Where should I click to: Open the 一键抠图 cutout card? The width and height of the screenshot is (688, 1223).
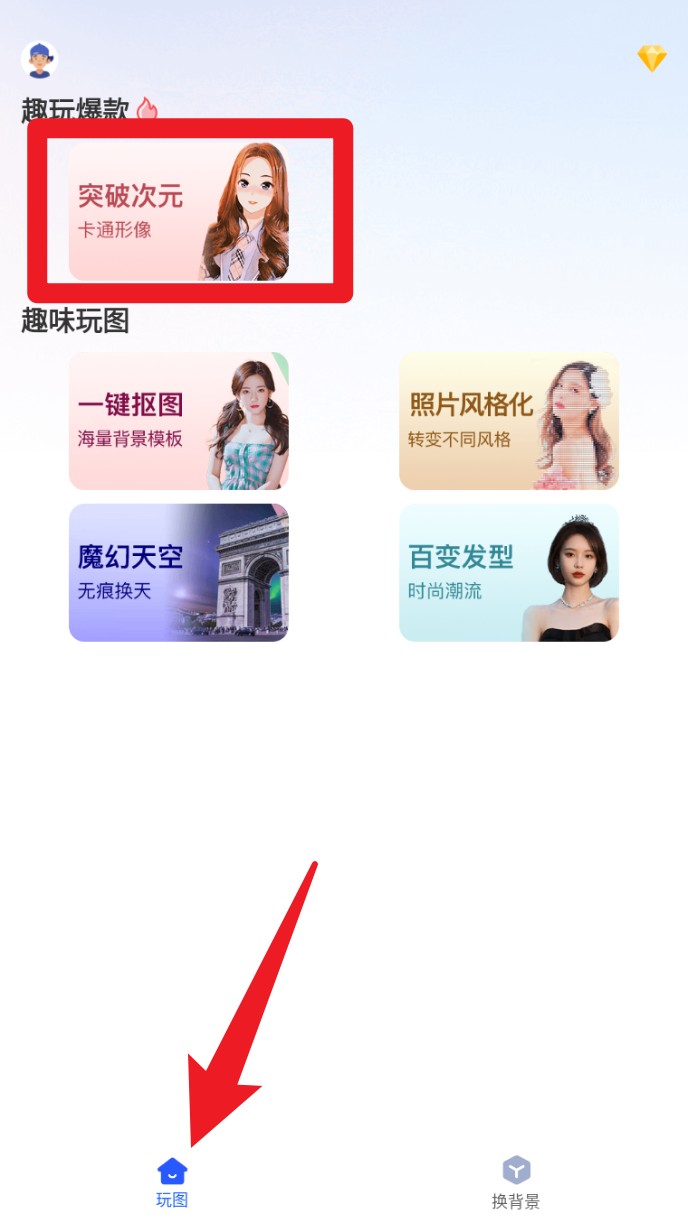click(179, 421)
